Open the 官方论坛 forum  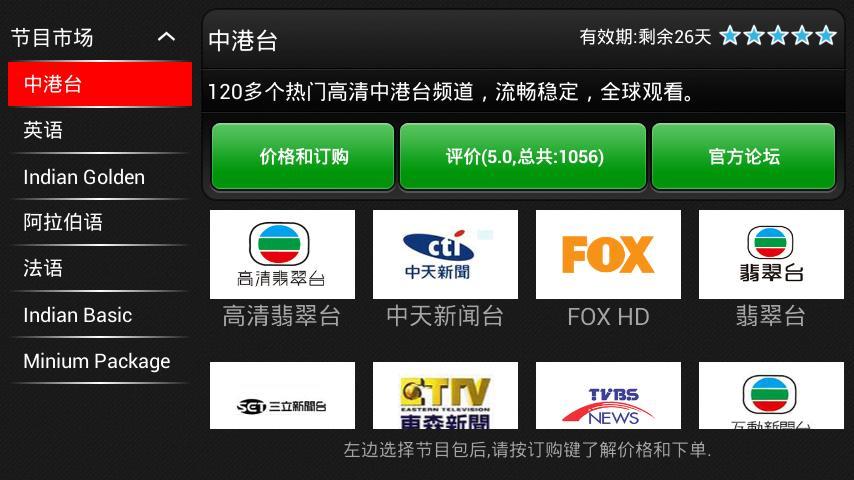(743, 156)
